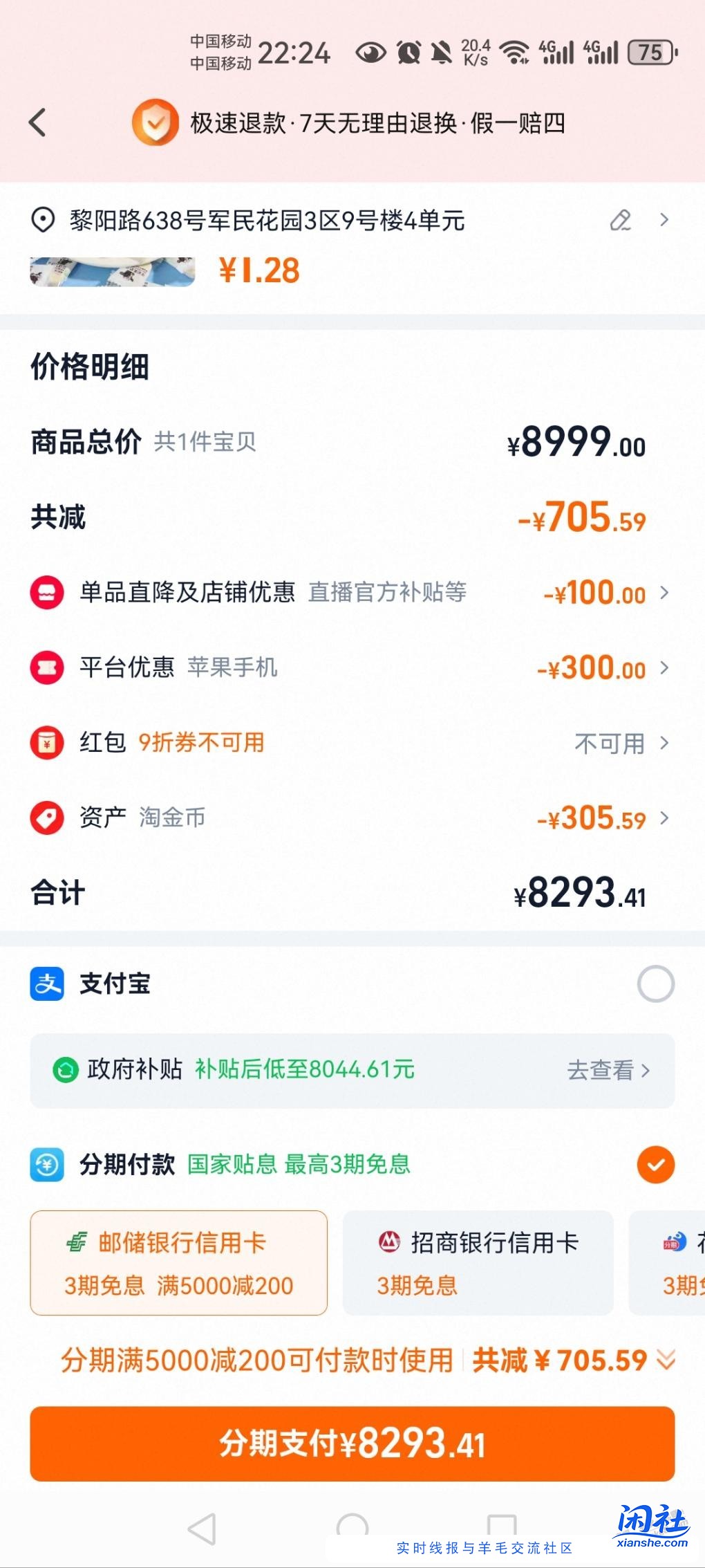Click the 平台优惠 coupon icon
Viewport: 705px width, 1568px height.
(x=46, y=669)
